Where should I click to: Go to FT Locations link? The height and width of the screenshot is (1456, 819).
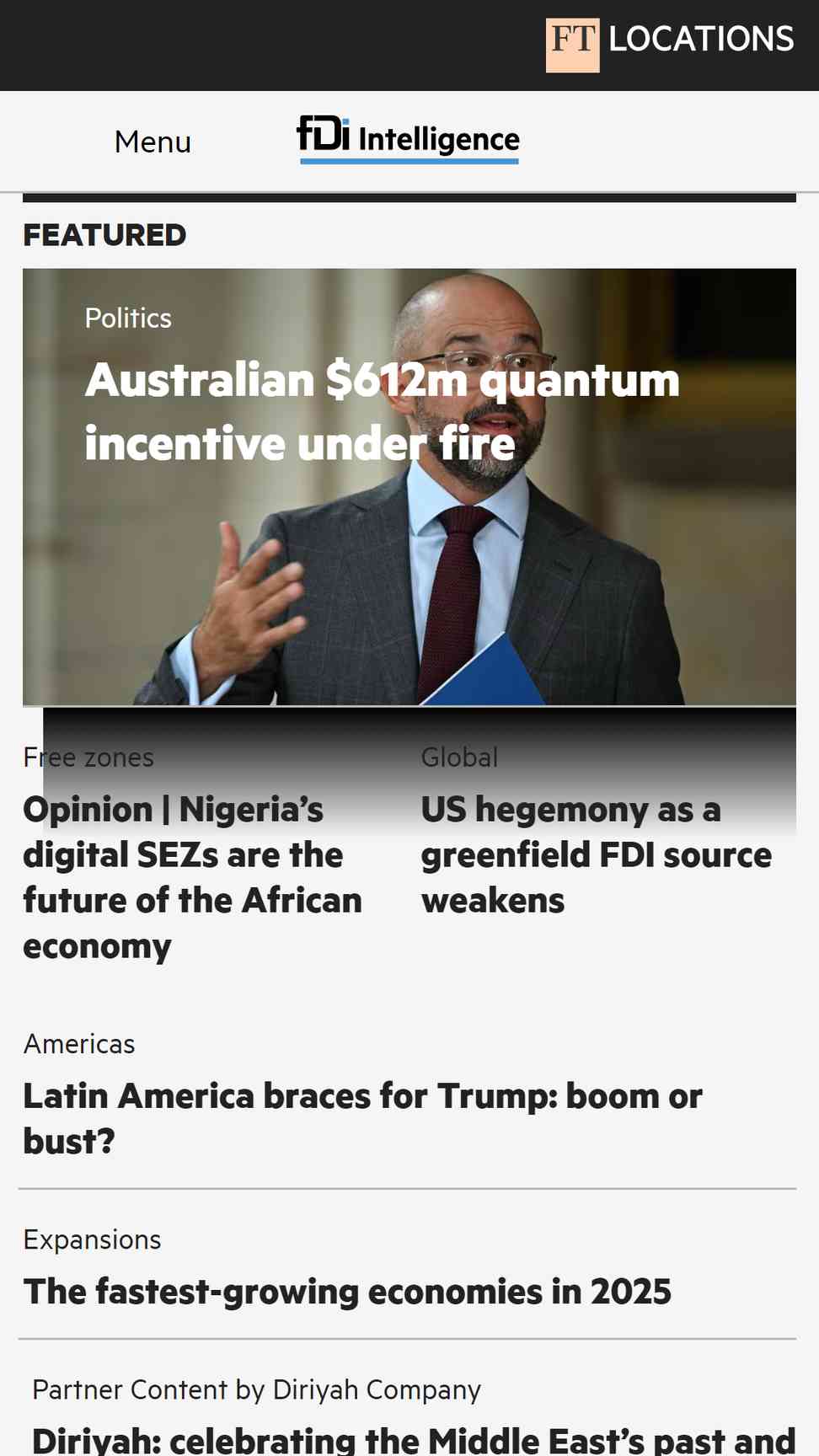click(670, 44)
